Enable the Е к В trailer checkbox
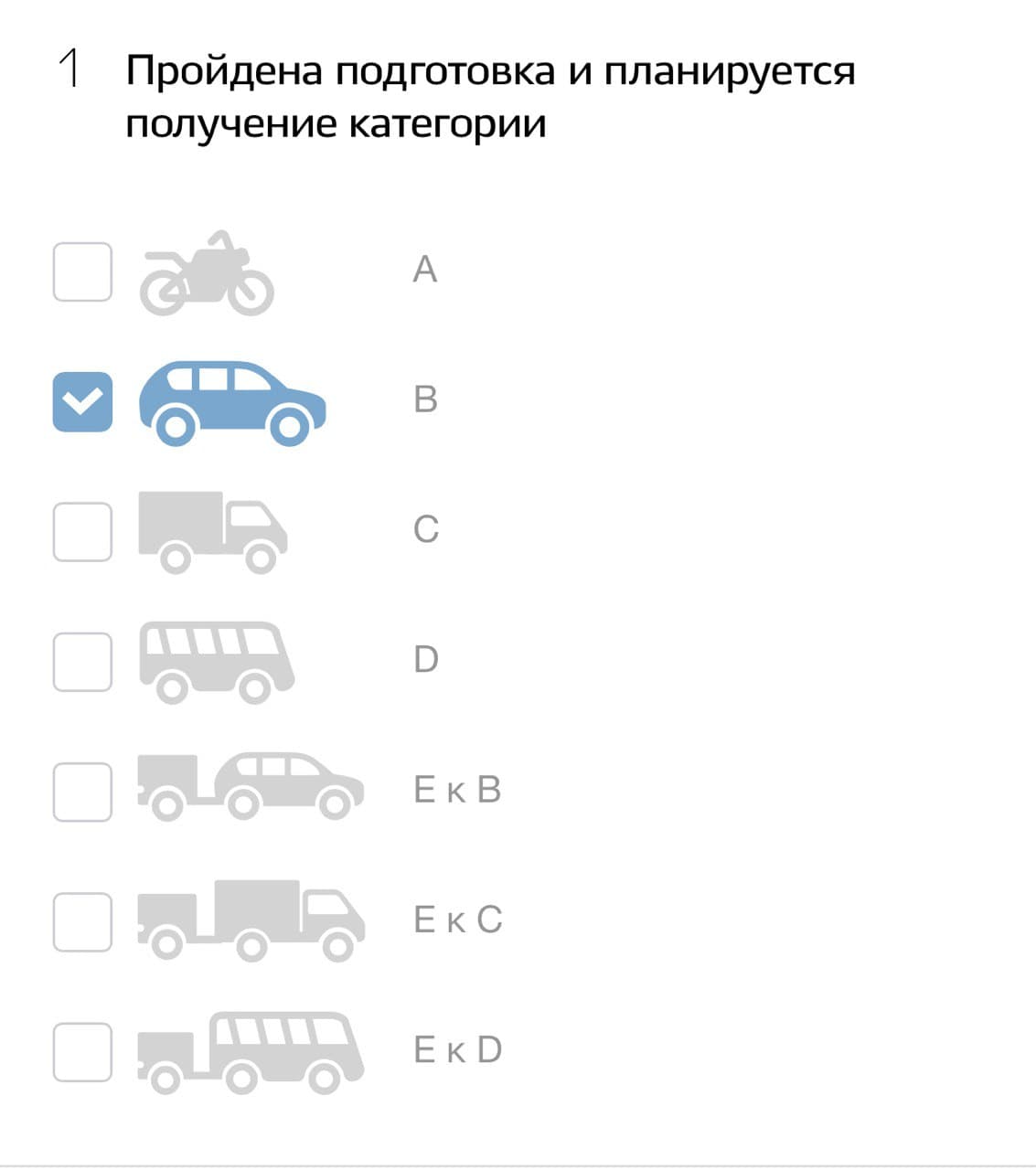The width and height of the screenshot is (1036, 1170). click(82, 792)
